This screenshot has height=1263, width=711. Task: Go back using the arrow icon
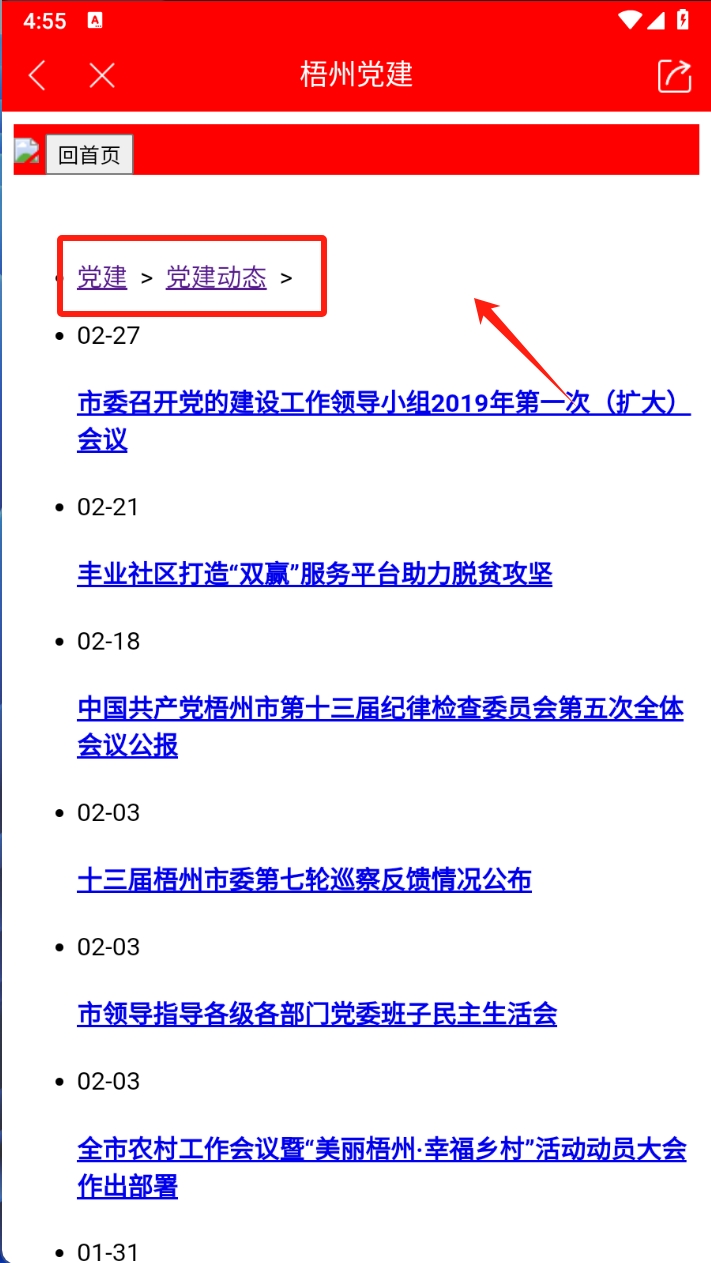[37, 75]
